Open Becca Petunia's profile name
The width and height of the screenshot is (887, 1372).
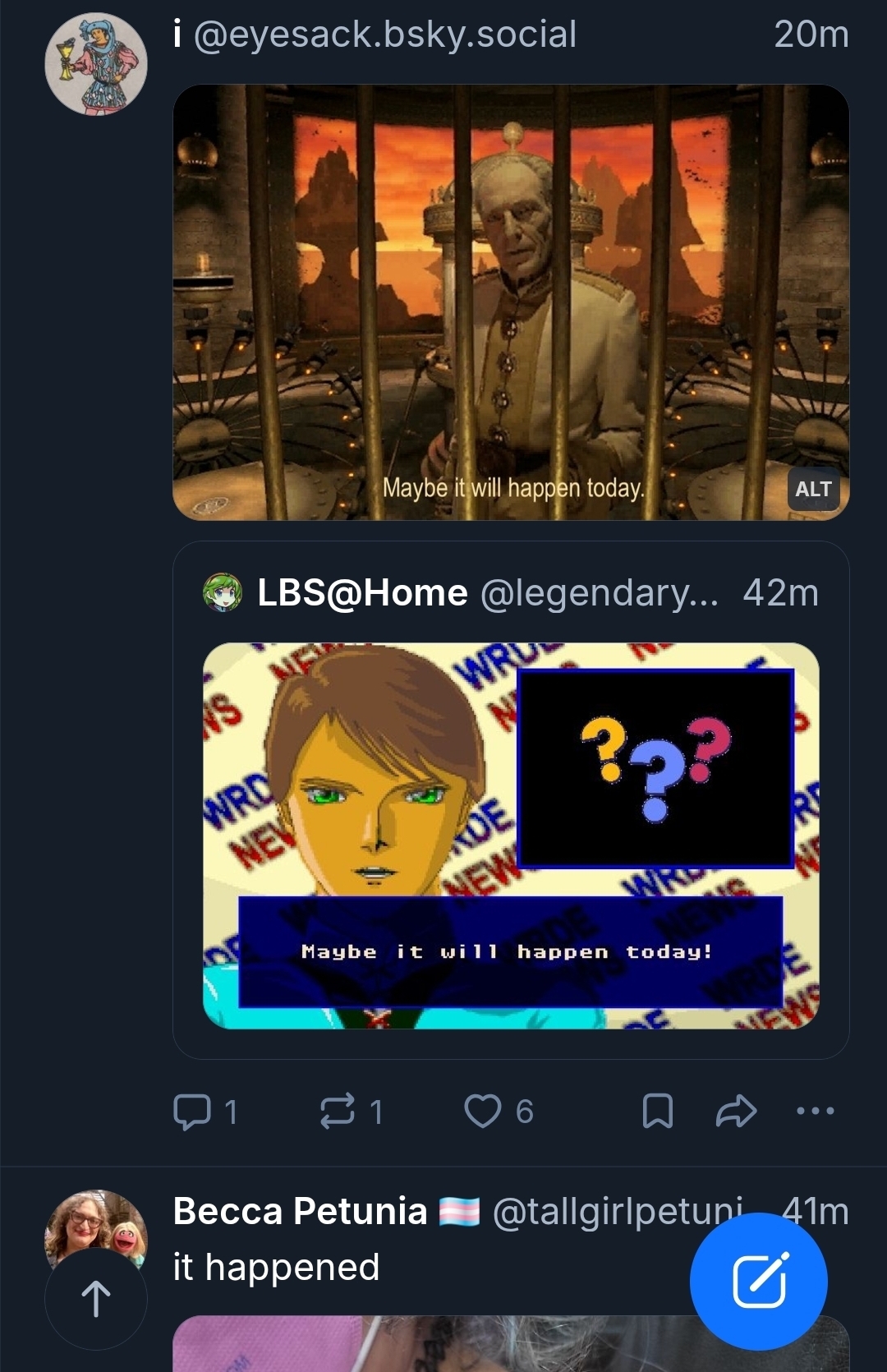pos(300,1211)
